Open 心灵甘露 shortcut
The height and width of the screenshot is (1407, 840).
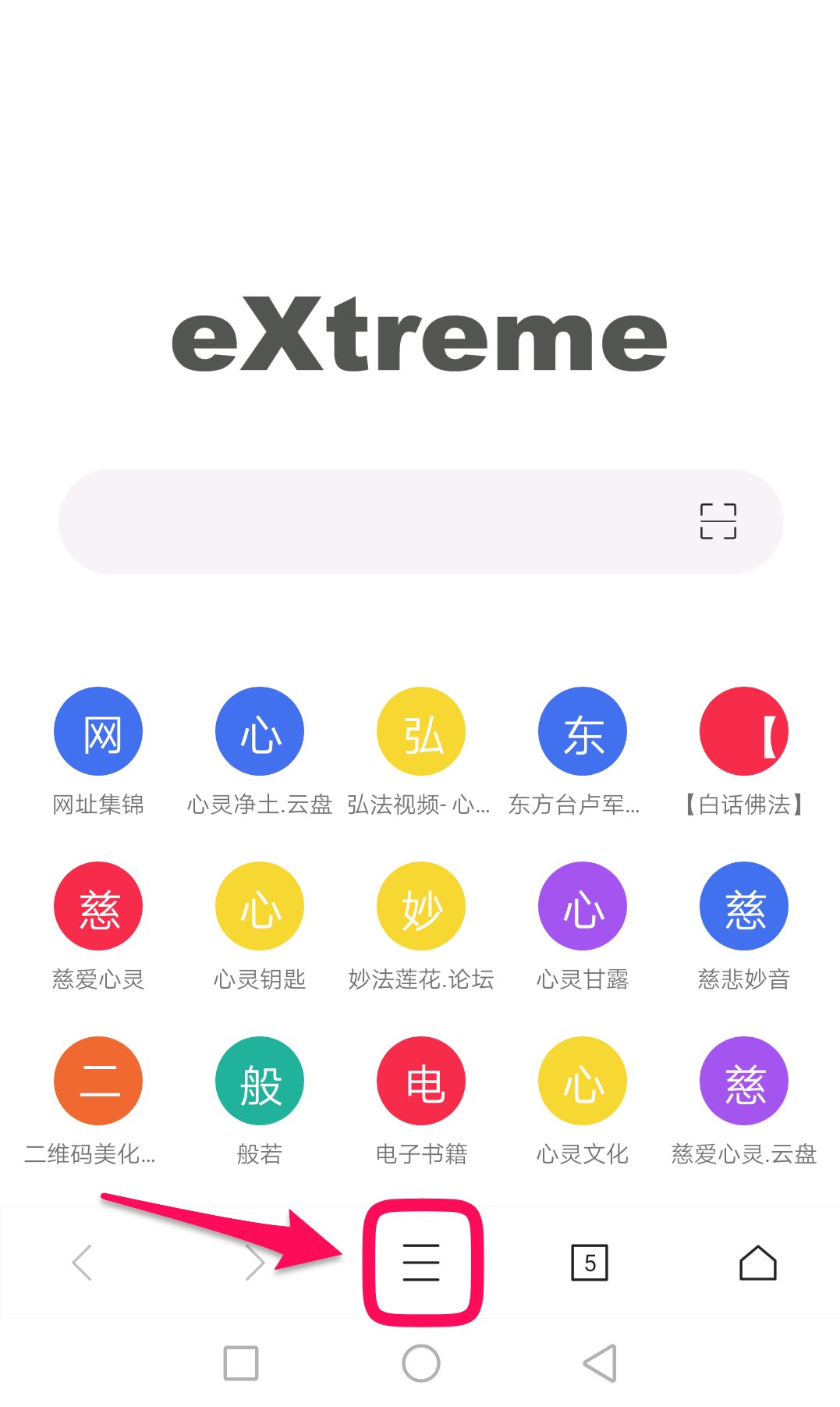(x=583, y=907)
